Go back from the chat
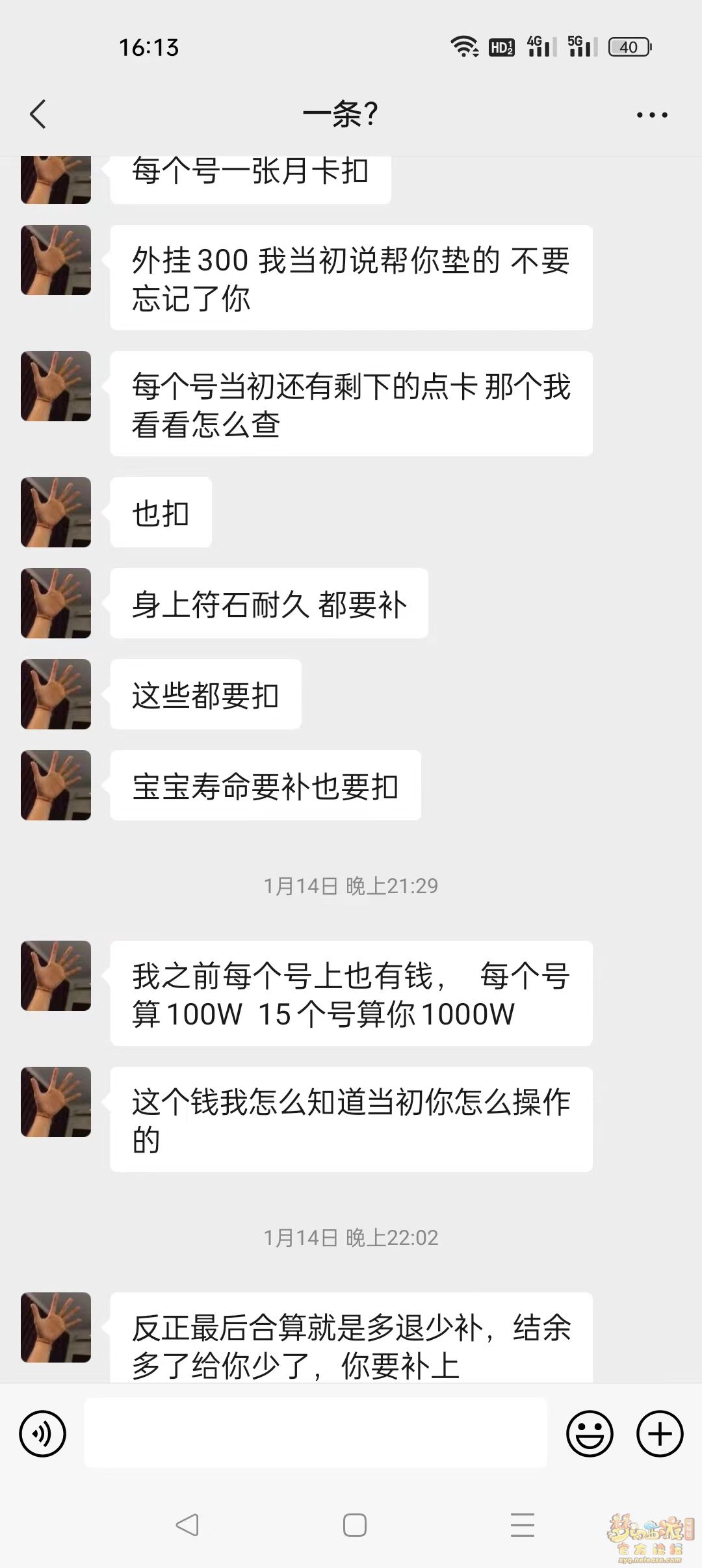This screenshot has width=702, height=1568. [x=38, y=114]
